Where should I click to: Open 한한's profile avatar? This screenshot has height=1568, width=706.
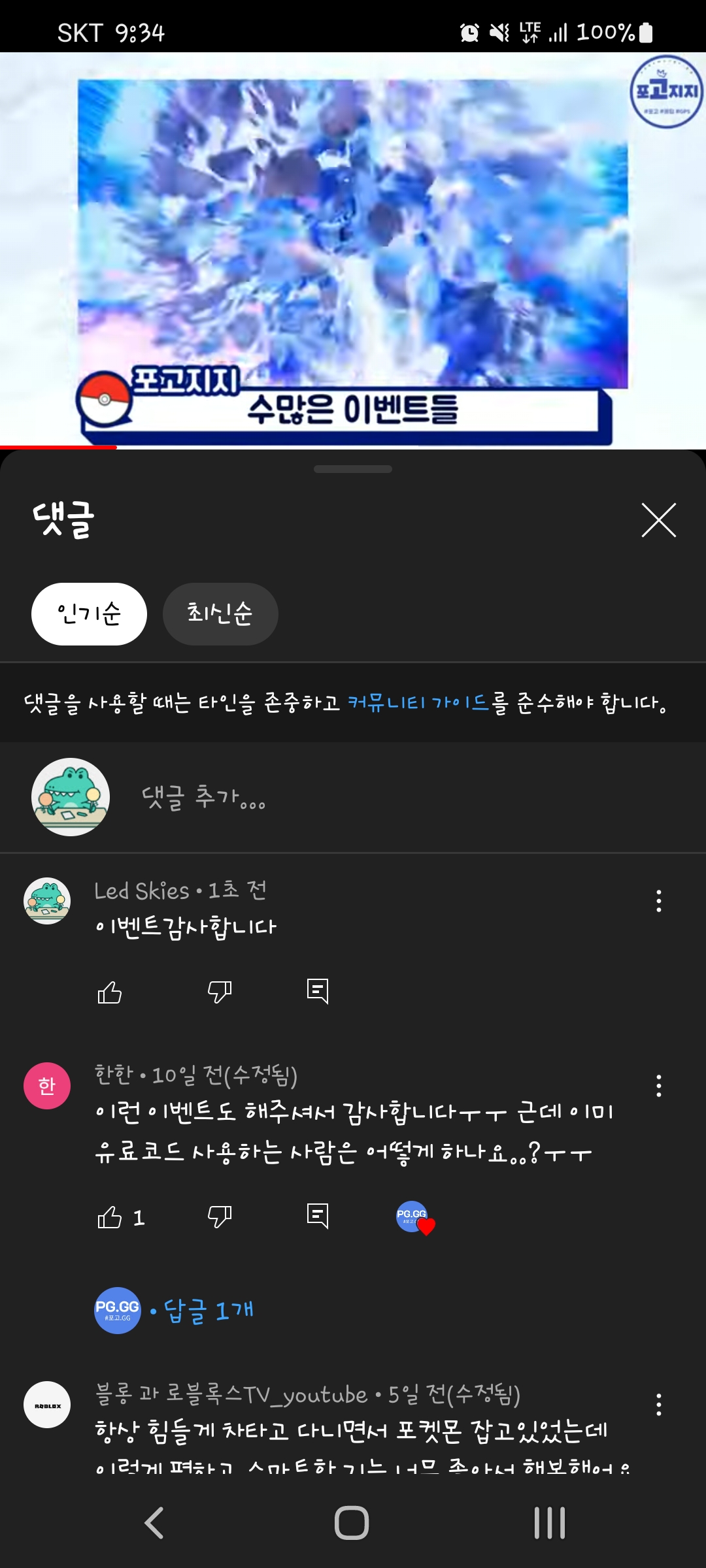click(x=47, y=1086)
